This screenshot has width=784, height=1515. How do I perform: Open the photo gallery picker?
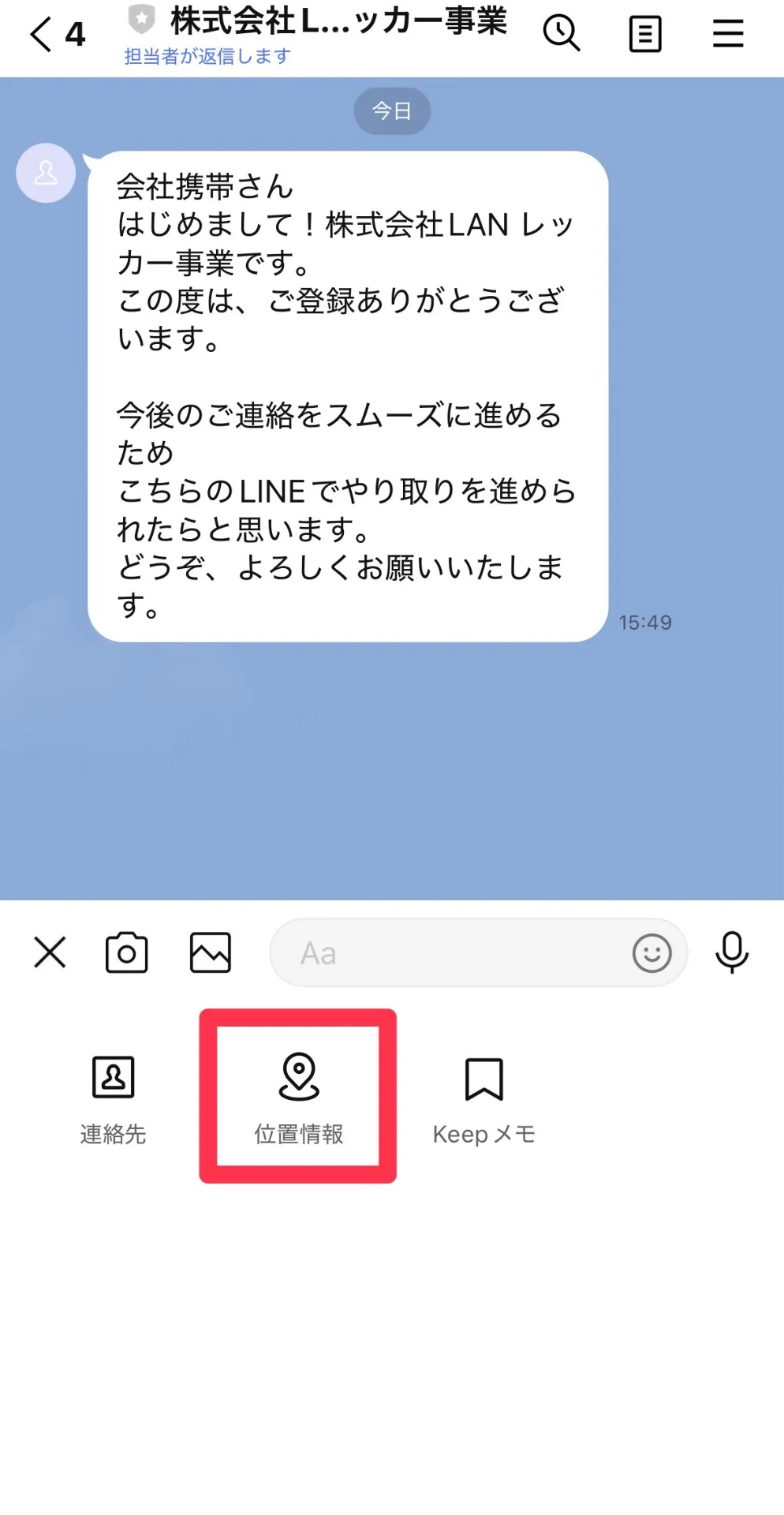(x=211, y=952)
